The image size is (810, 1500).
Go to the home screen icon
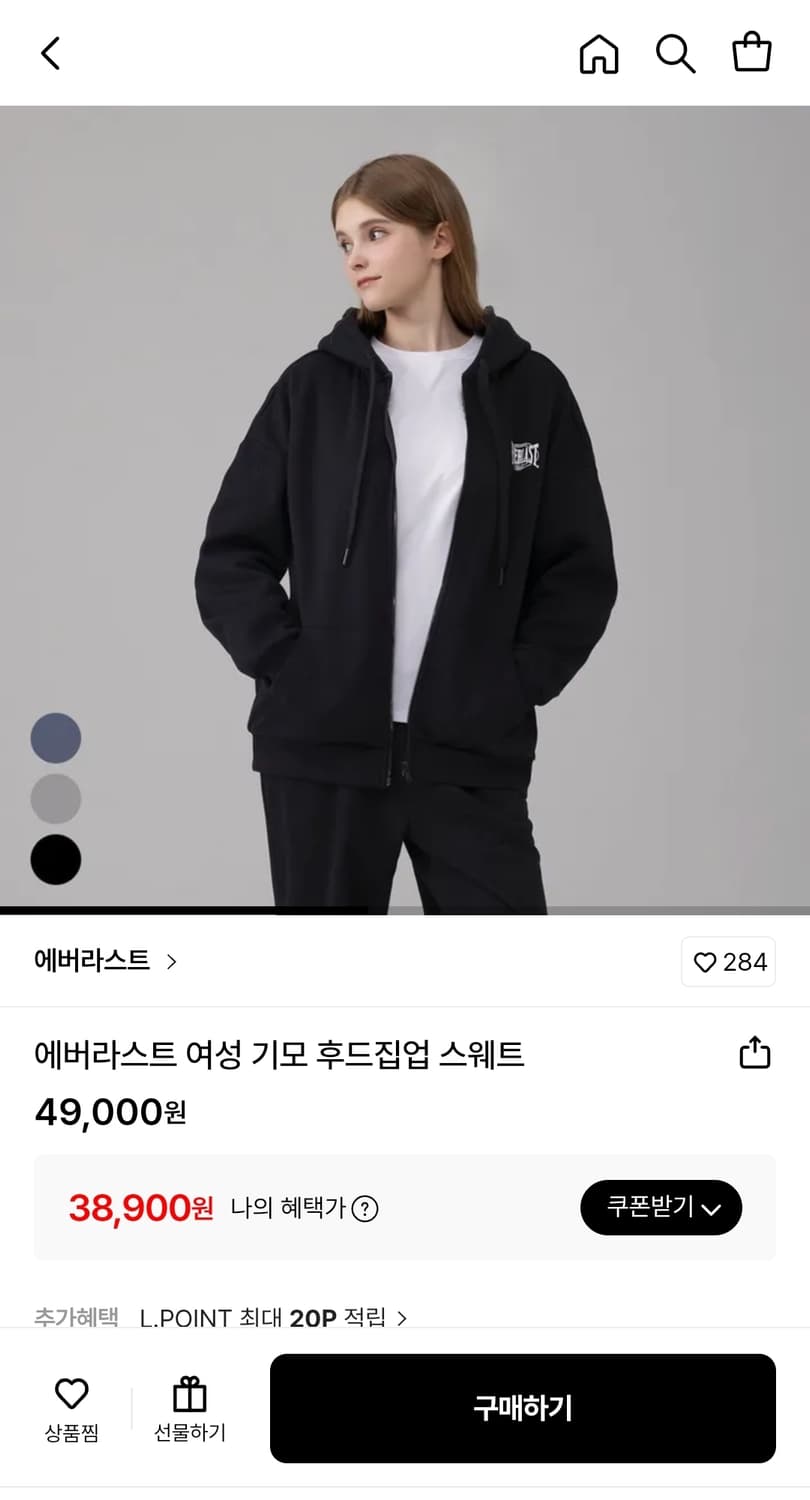coord(599,55)
